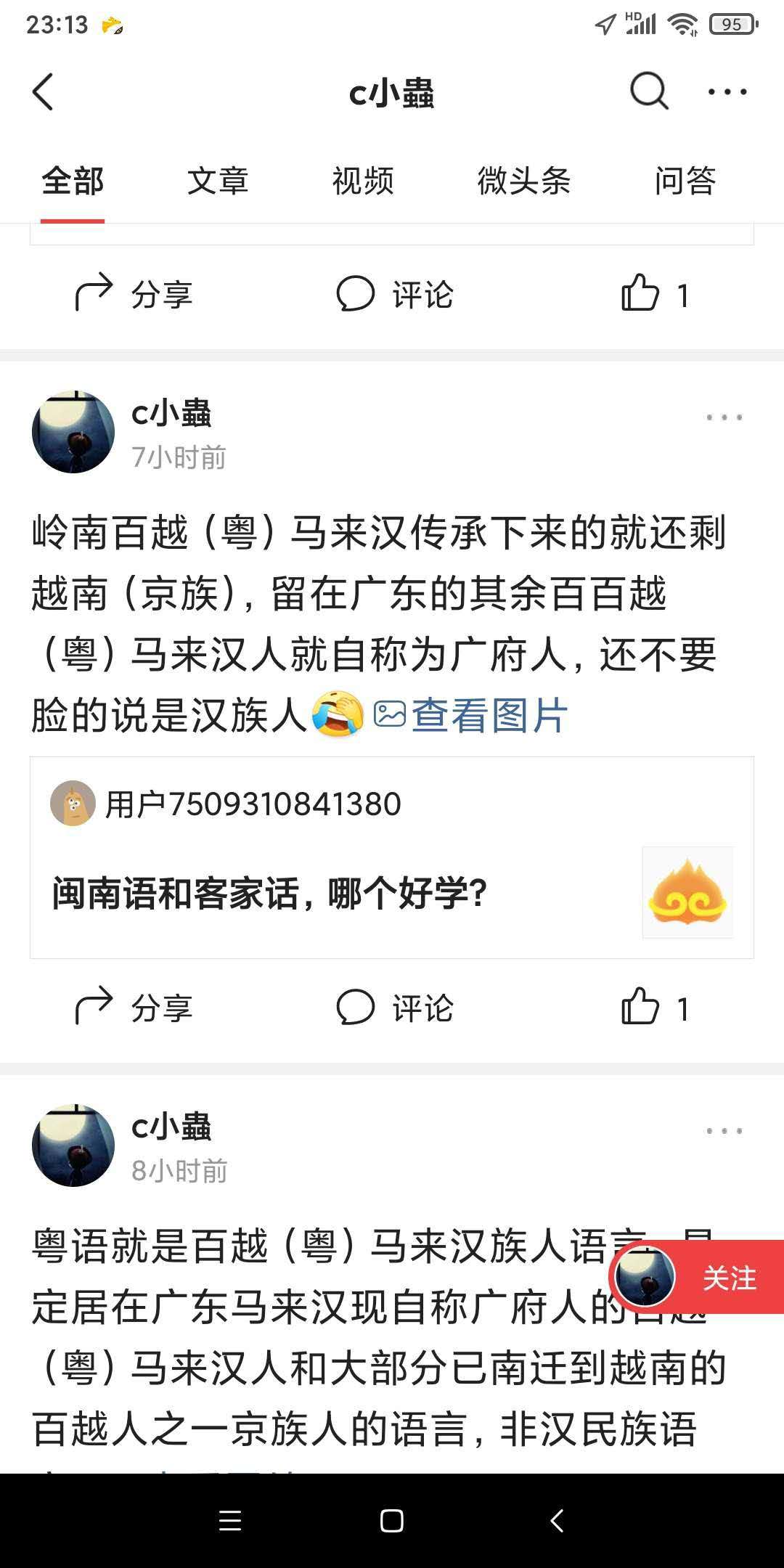Go back using the top-left arrow
784x1568 pixels.
[44, 92]
